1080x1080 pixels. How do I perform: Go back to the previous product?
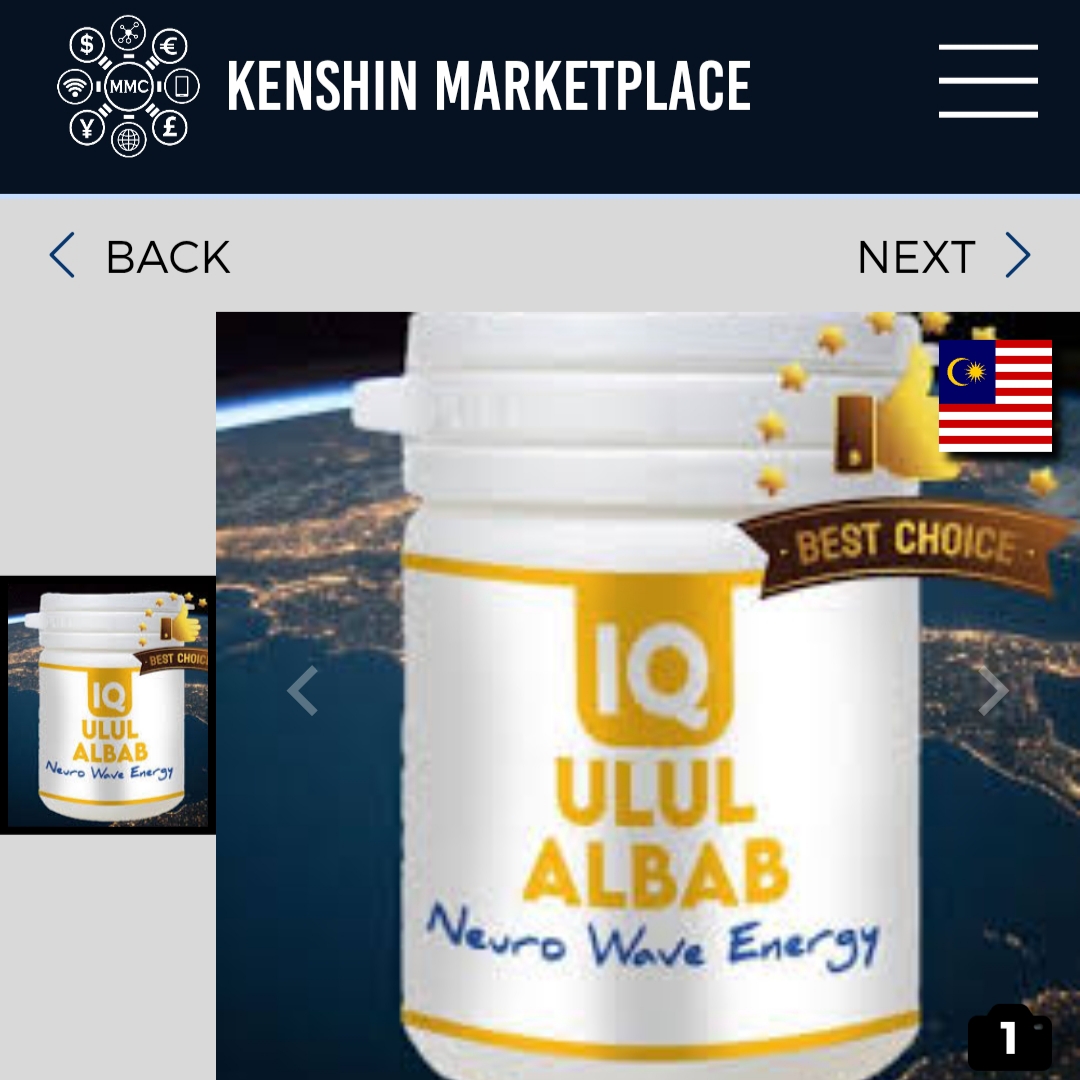coord(140,257)
